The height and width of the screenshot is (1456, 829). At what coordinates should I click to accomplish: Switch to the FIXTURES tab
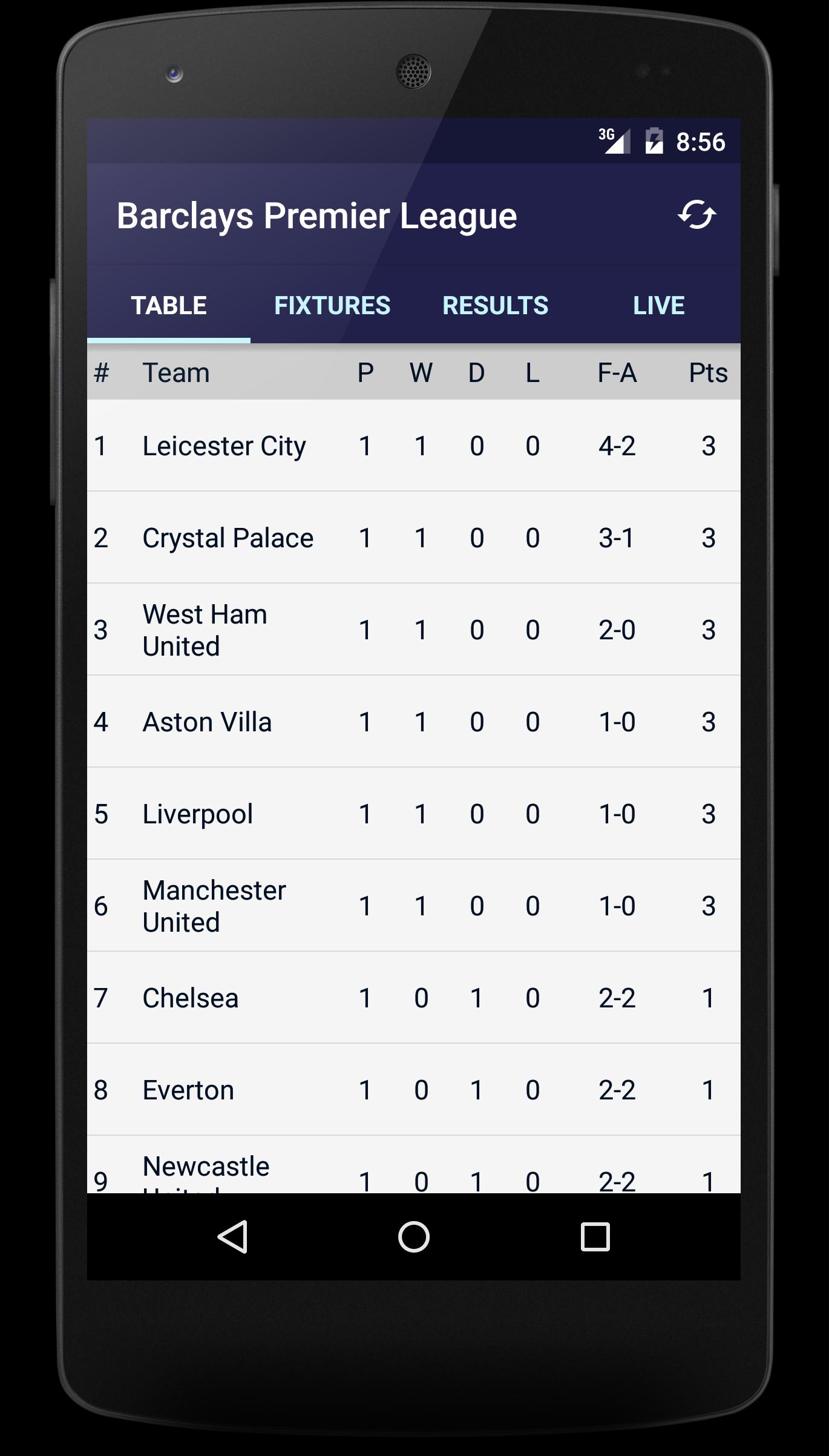(333, 306)
